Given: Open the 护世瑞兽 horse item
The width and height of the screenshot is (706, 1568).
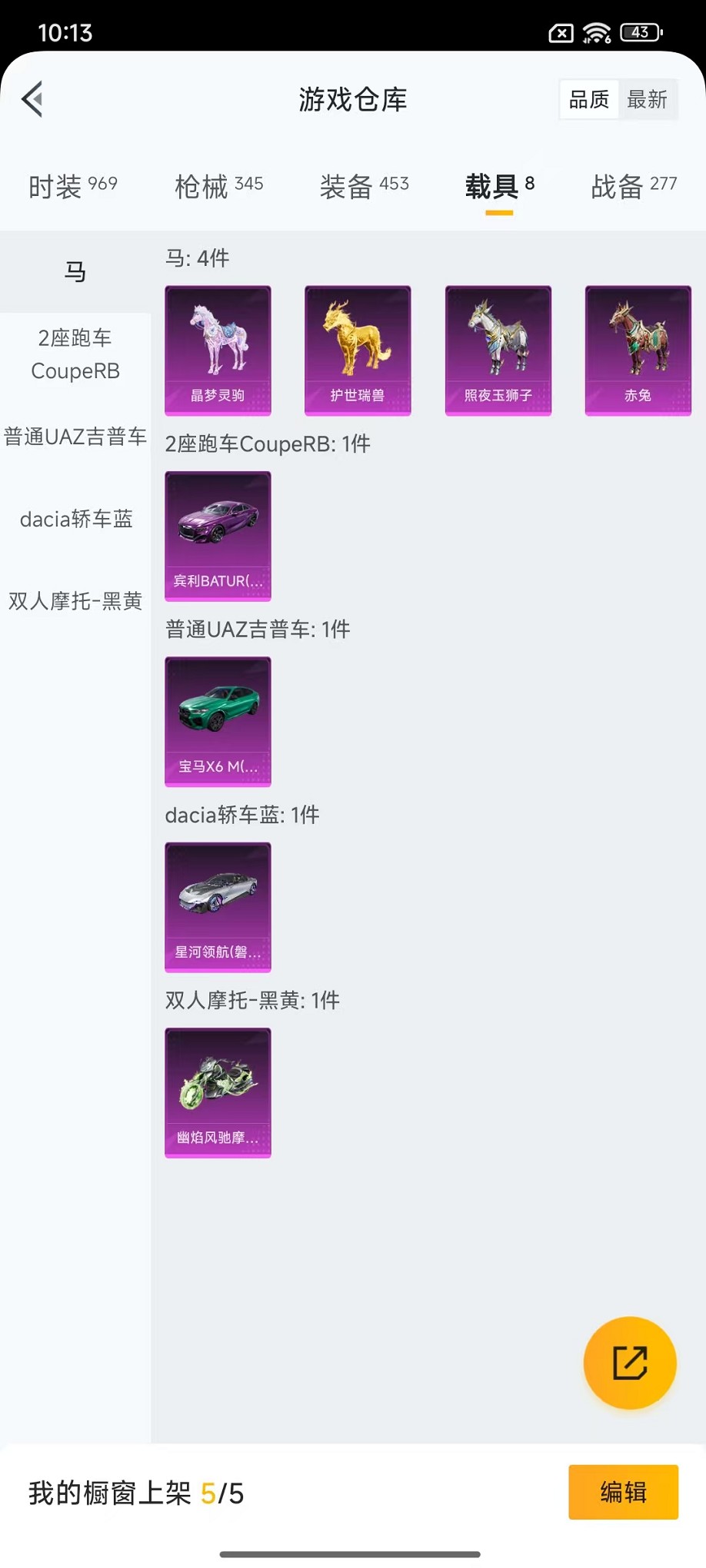Looking at the screenshot, I should tap(358, 350).
